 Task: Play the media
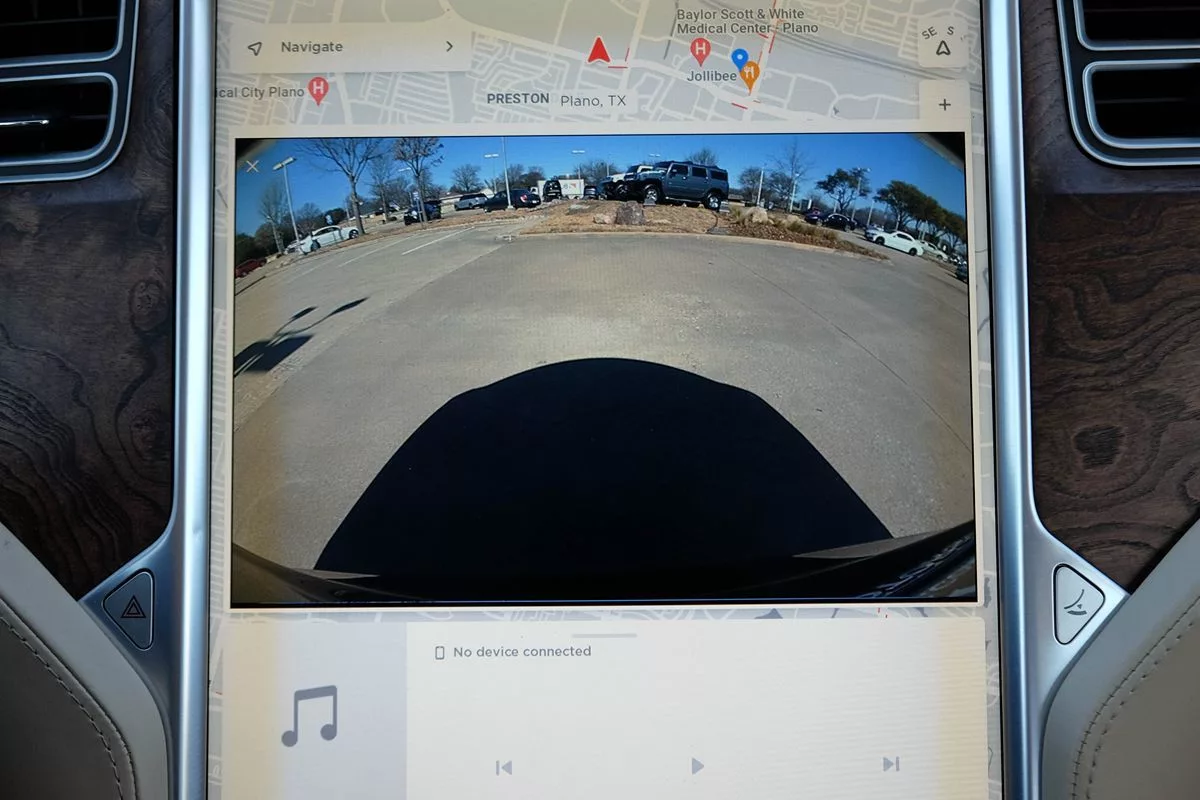697,766
